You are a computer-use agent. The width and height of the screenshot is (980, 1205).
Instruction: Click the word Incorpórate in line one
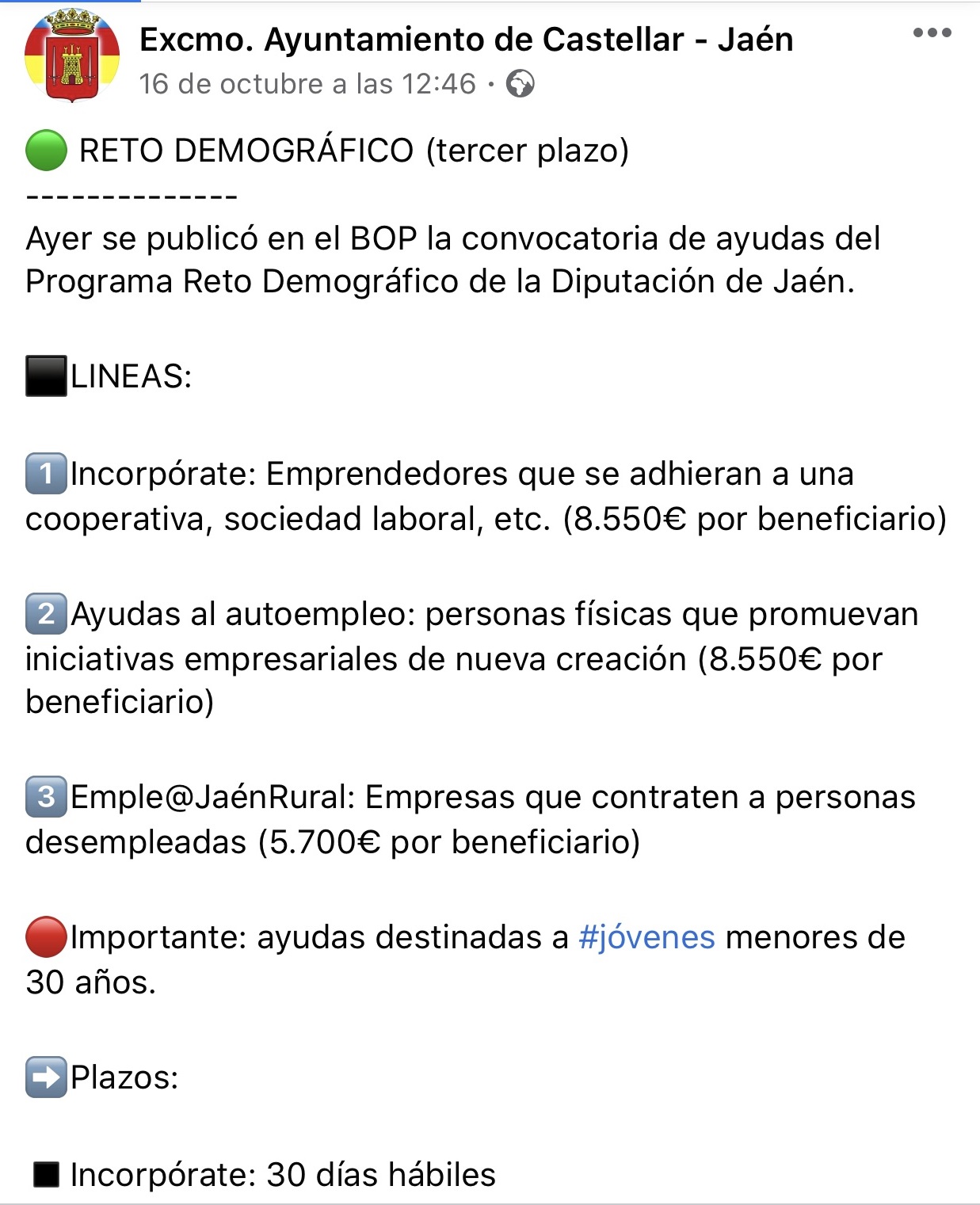click(x=158, y=475)
